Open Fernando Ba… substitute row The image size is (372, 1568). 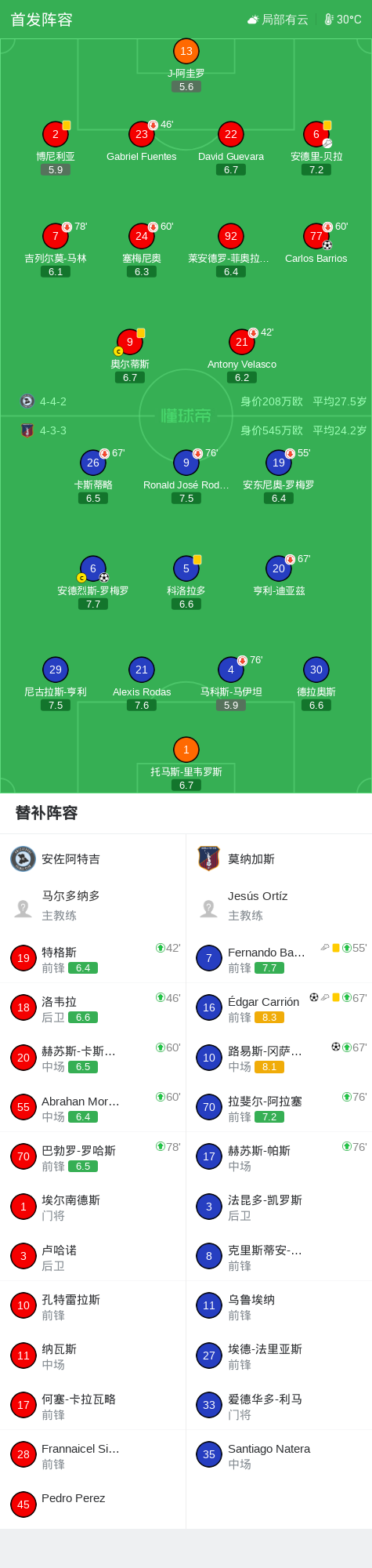coord(279,958)
